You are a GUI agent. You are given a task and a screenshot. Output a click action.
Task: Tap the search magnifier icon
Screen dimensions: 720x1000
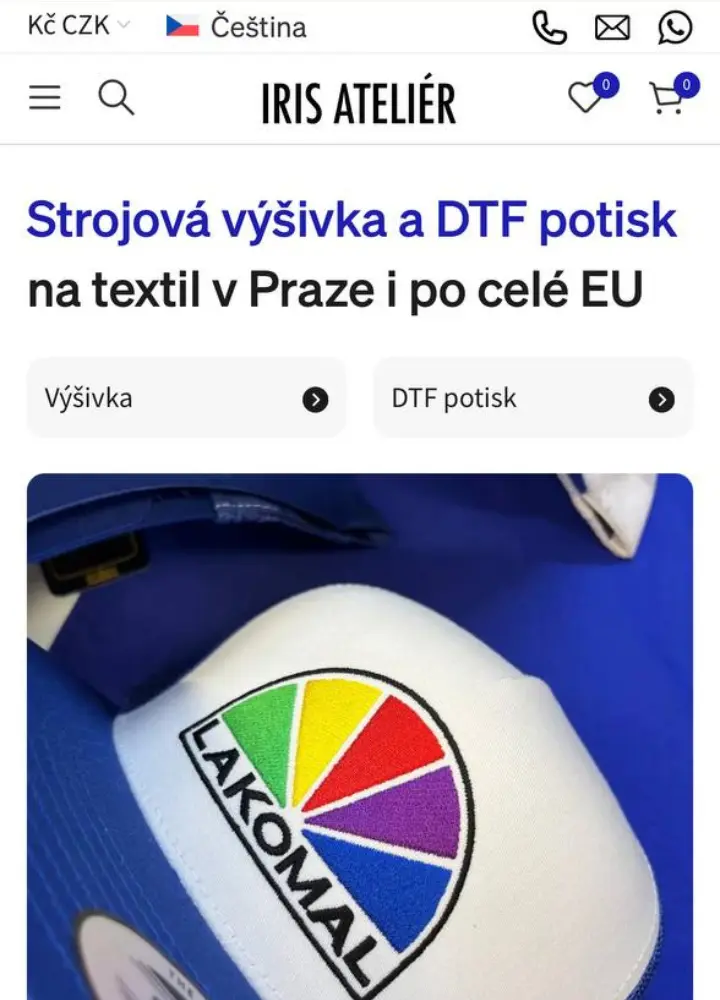click(x=116, y=98)
